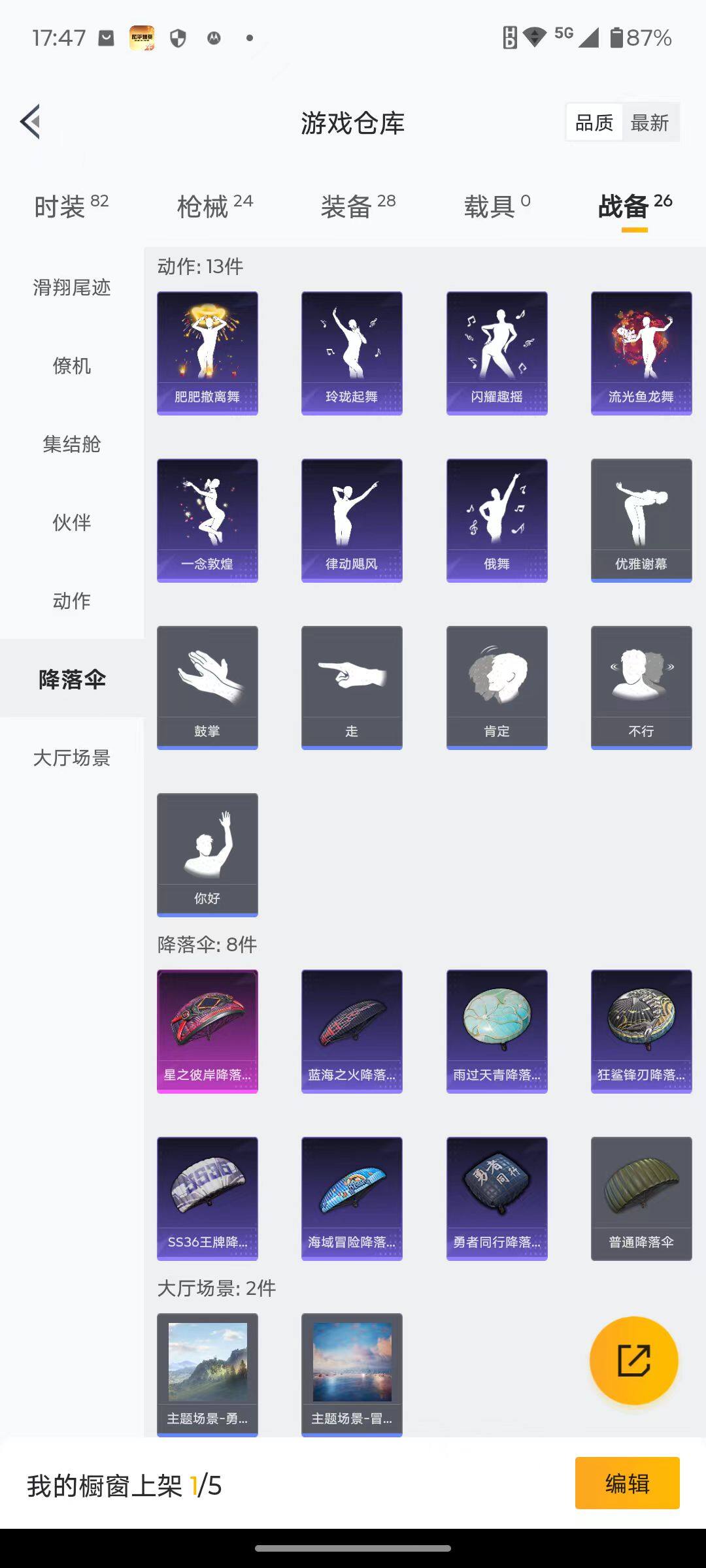The height and width of the screenshot is (1568, 706).
Task: Select the 鼓掌 clap emote icon
Action: pos(207,685)
